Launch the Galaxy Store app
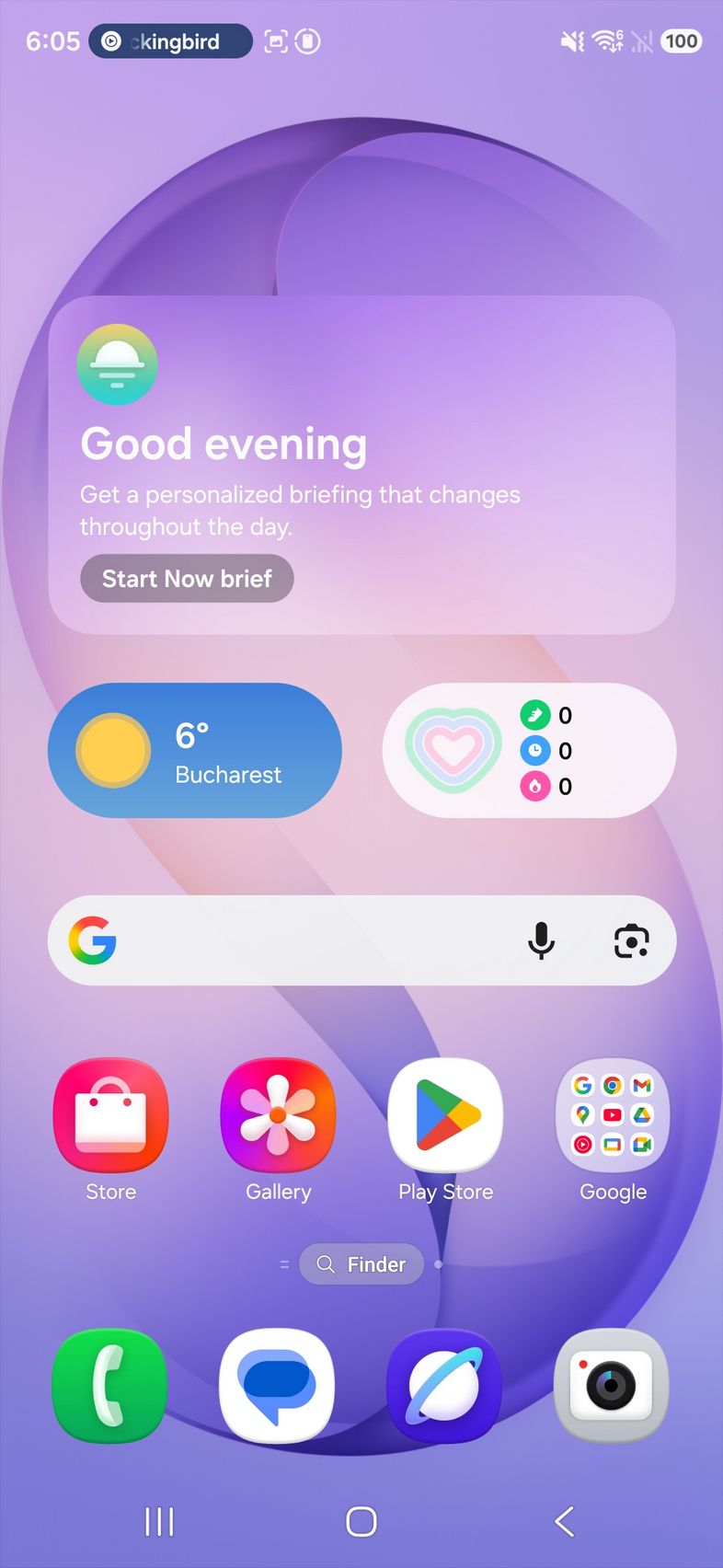This screenshot has width=723, height=1568. click(x=111, y=1115)
